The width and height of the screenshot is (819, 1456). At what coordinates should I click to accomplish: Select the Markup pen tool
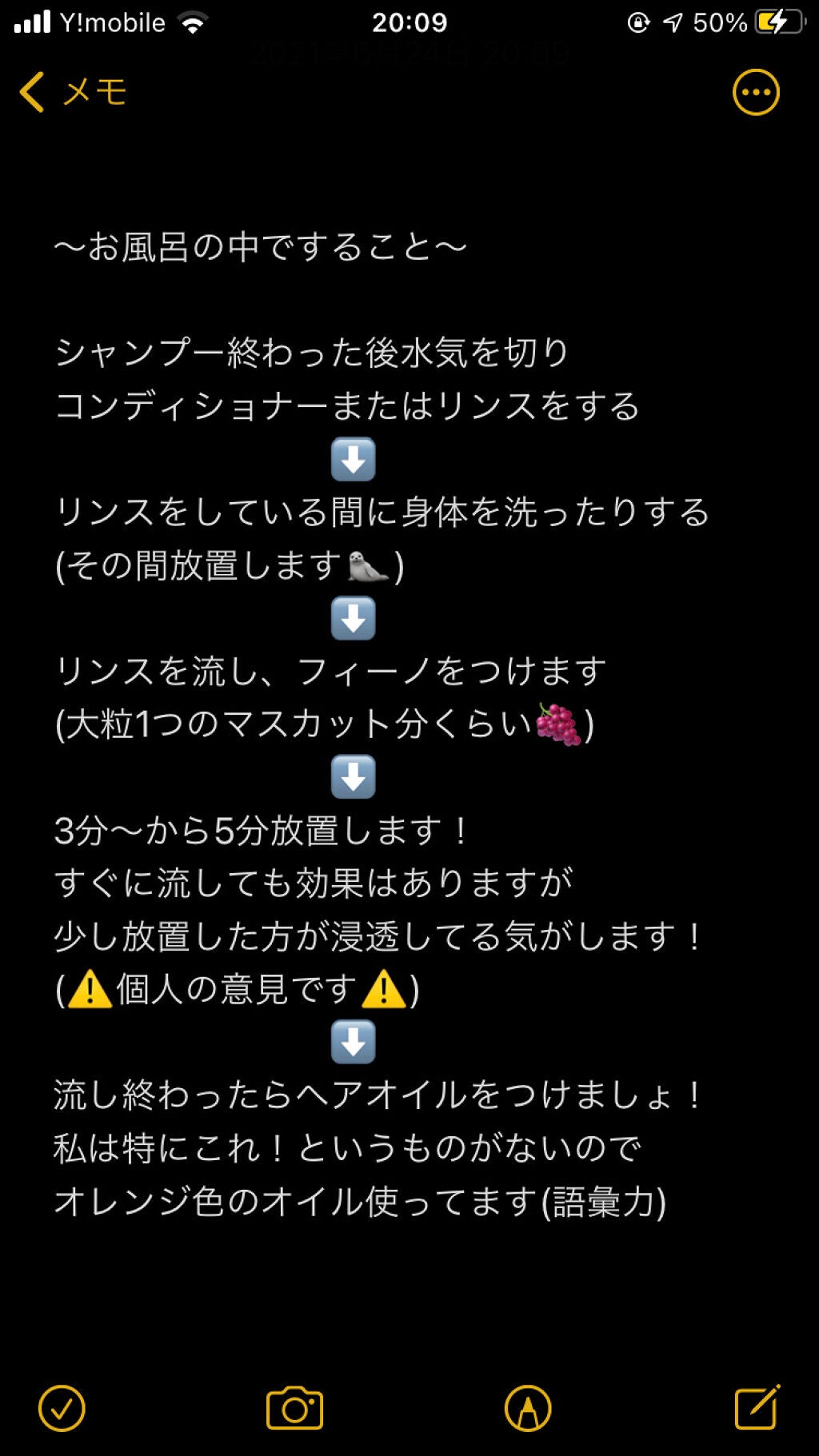pos(526,1407)
